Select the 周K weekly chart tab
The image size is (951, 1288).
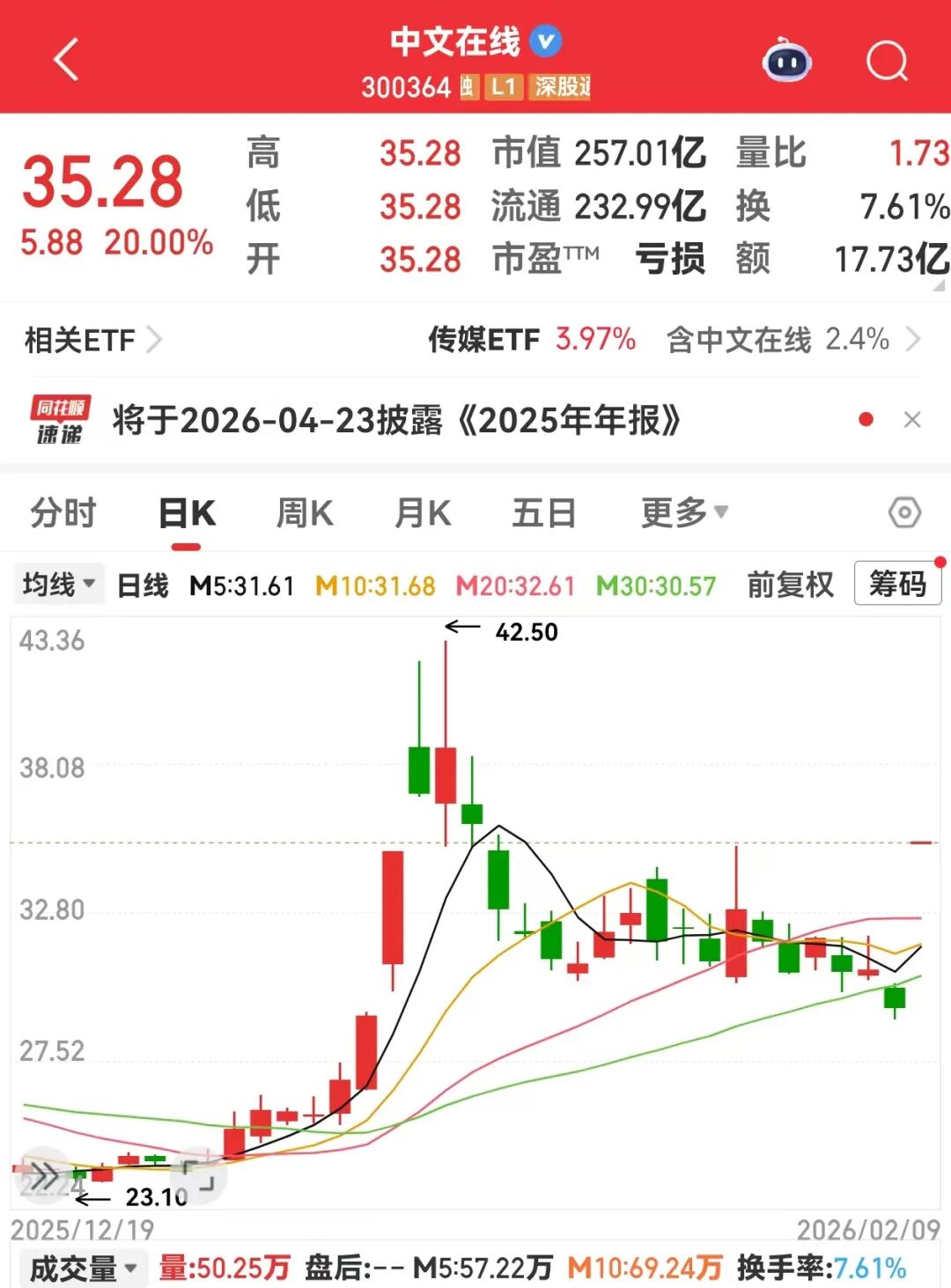click(304, 512)
